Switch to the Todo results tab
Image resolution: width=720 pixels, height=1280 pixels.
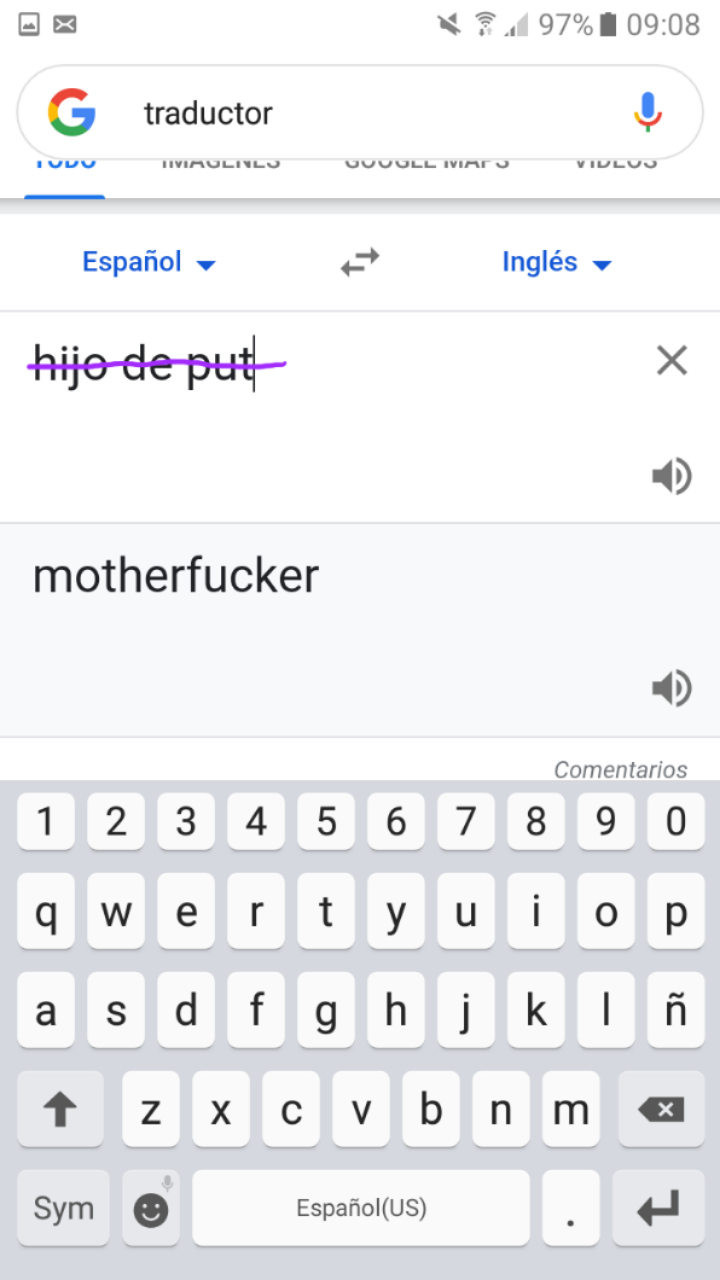click(65, 170)
